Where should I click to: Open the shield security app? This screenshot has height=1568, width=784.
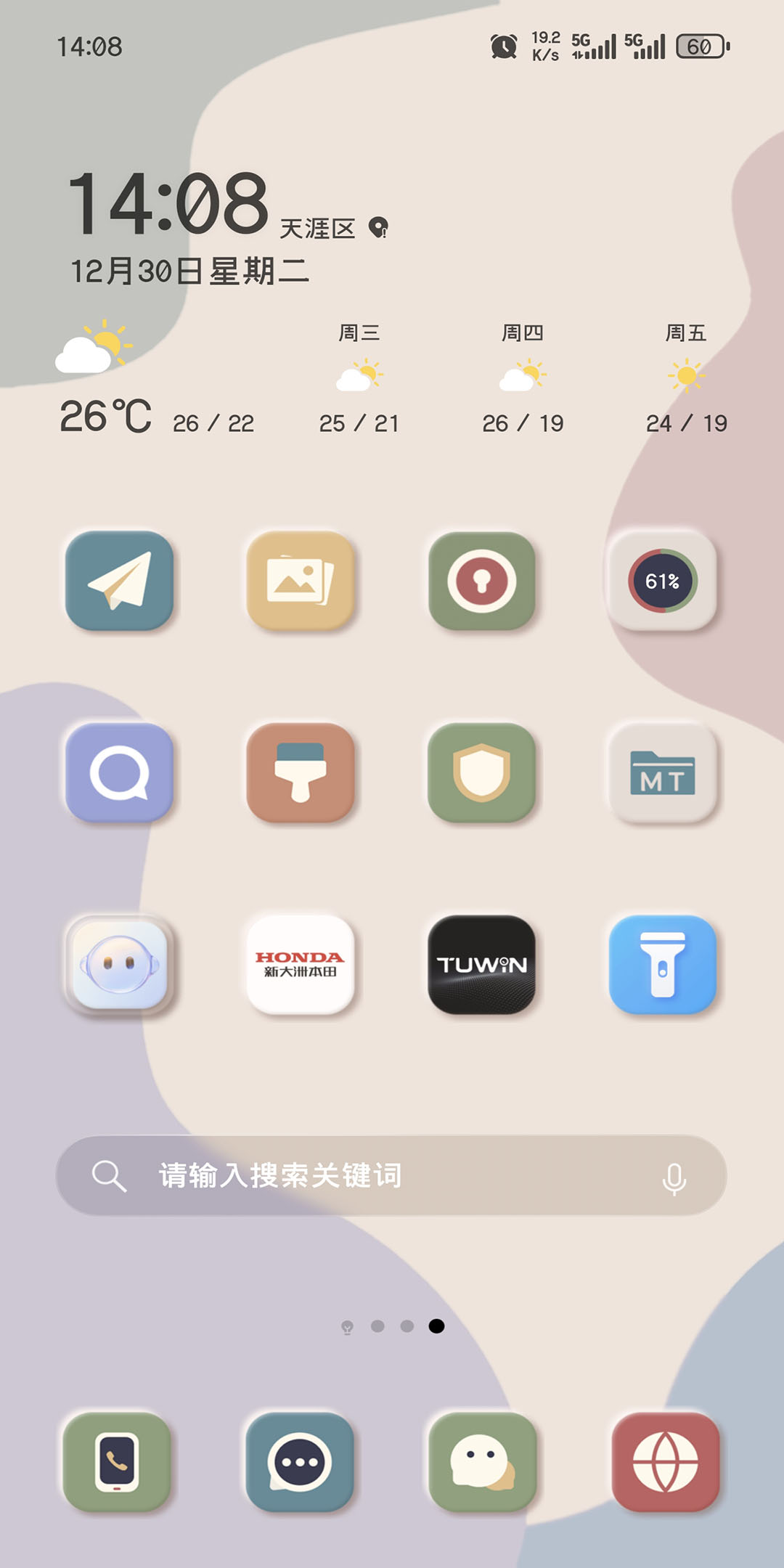click(482, 772)
